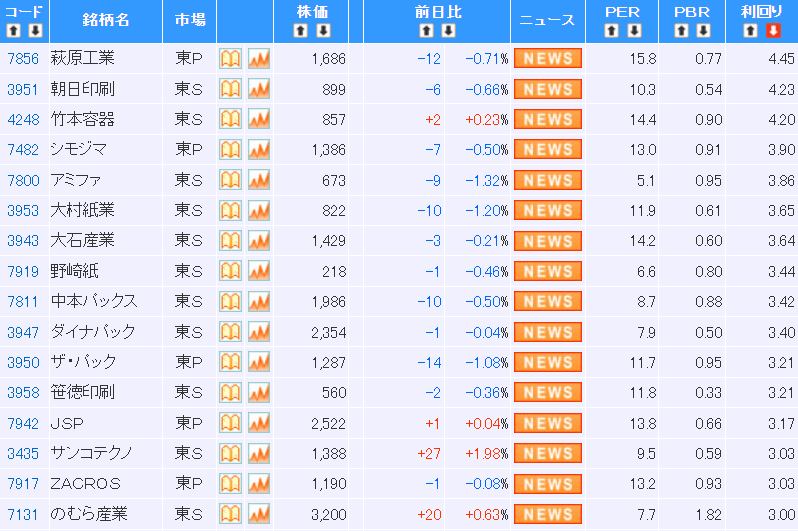View NEWS for 中本パックス
This screenshot has width=798, height=531.
coord(547,302)
